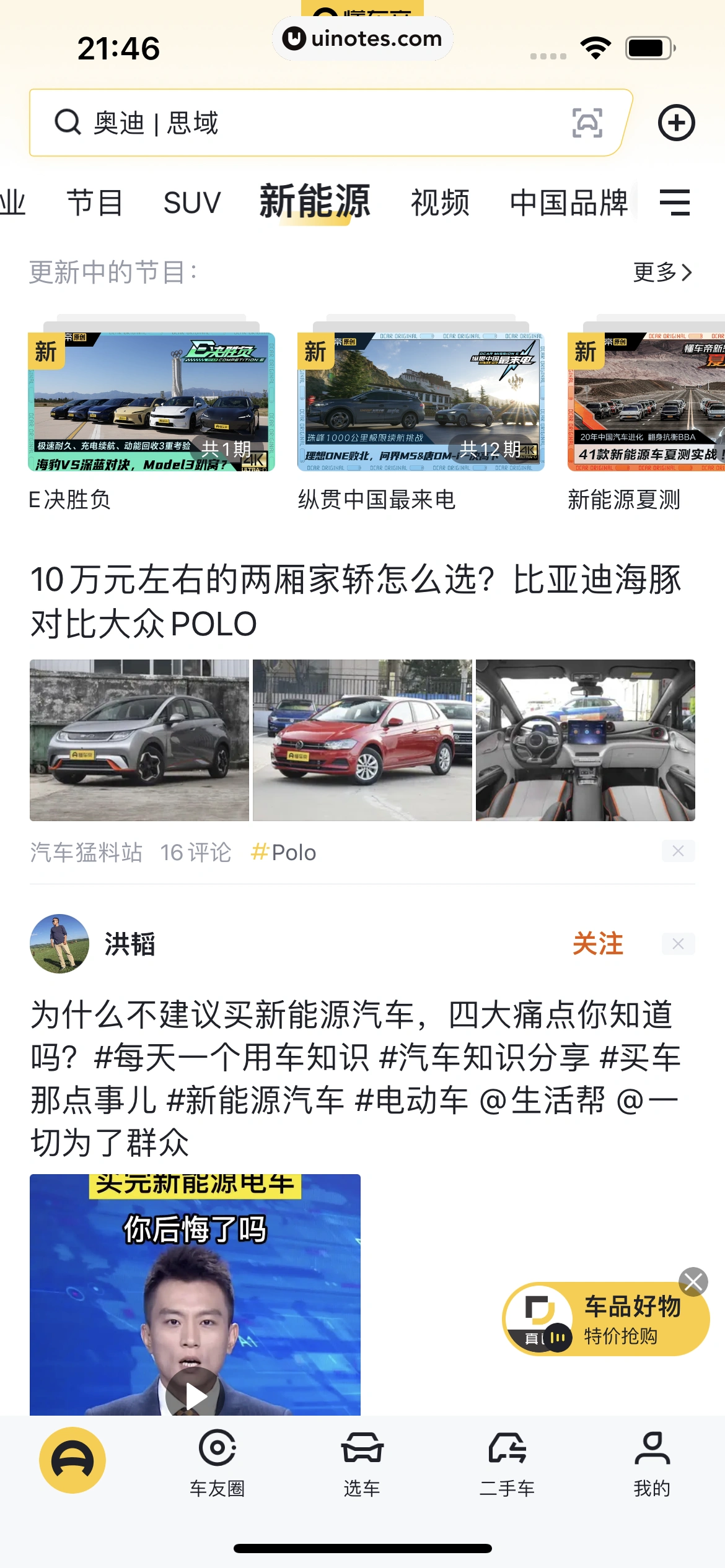
Task: Close the 车品好物 floating promo
Action: click(693, 1282)
